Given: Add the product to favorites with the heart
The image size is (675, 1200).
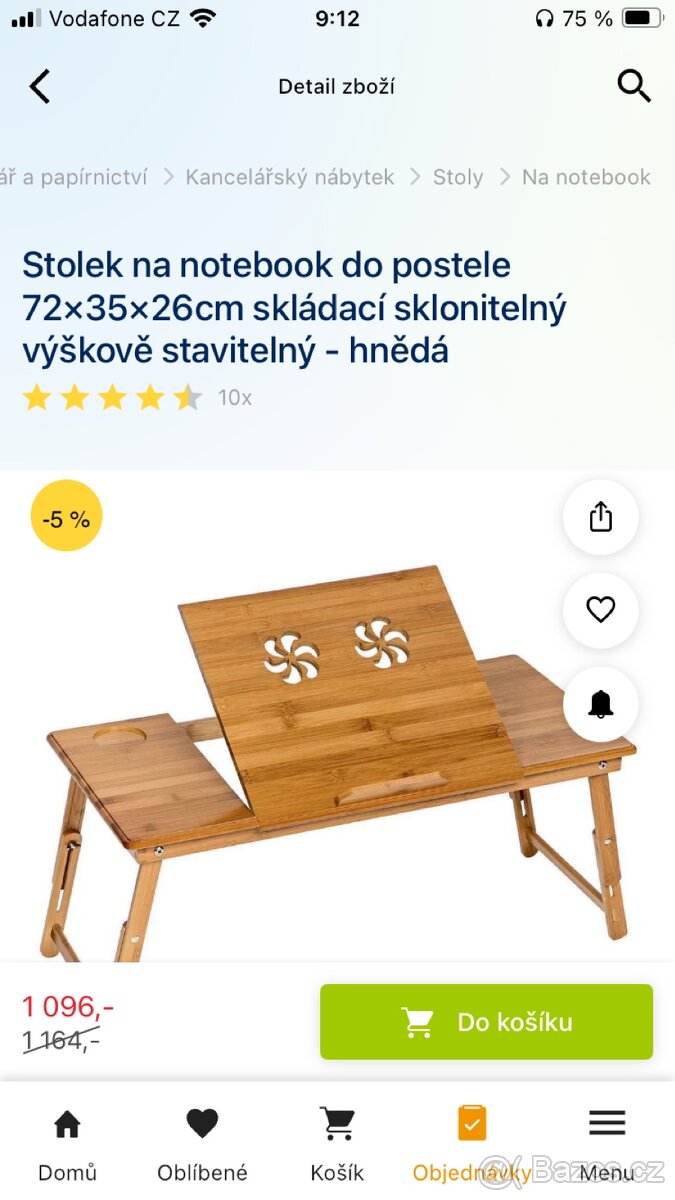Looking at the screenshot, I should pyautogui.click(x=600, y=610).
